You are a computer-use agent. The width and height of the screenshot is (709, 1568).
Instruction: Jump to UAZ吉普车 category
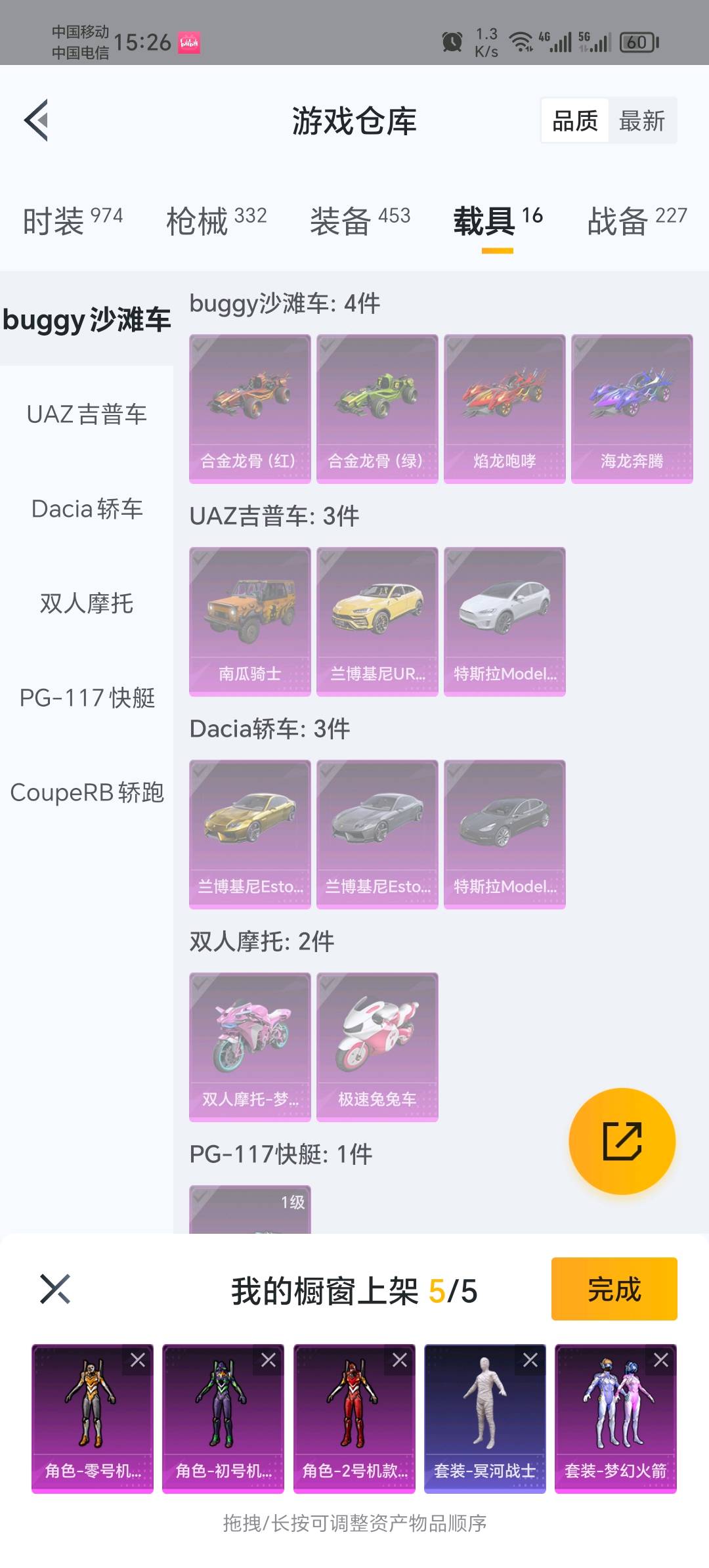point(87,414)
